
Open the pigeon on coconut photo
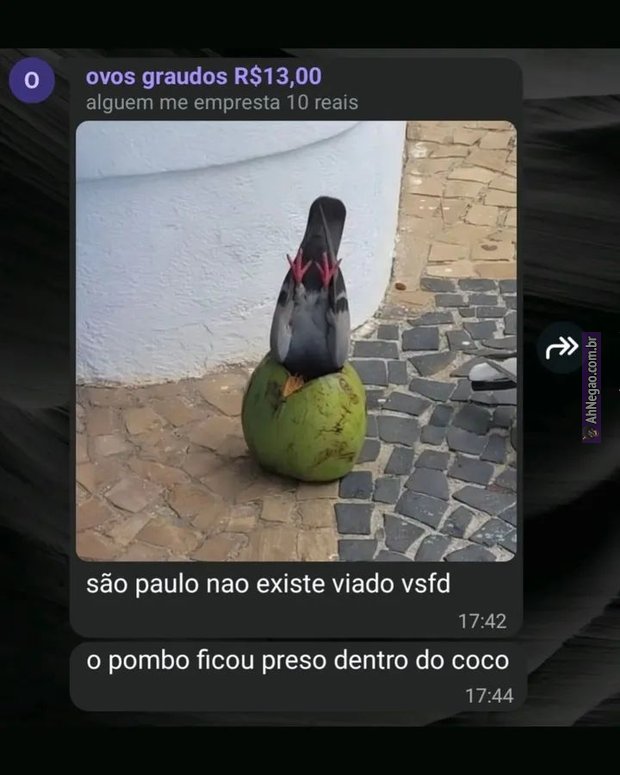(x=296, y=340)
